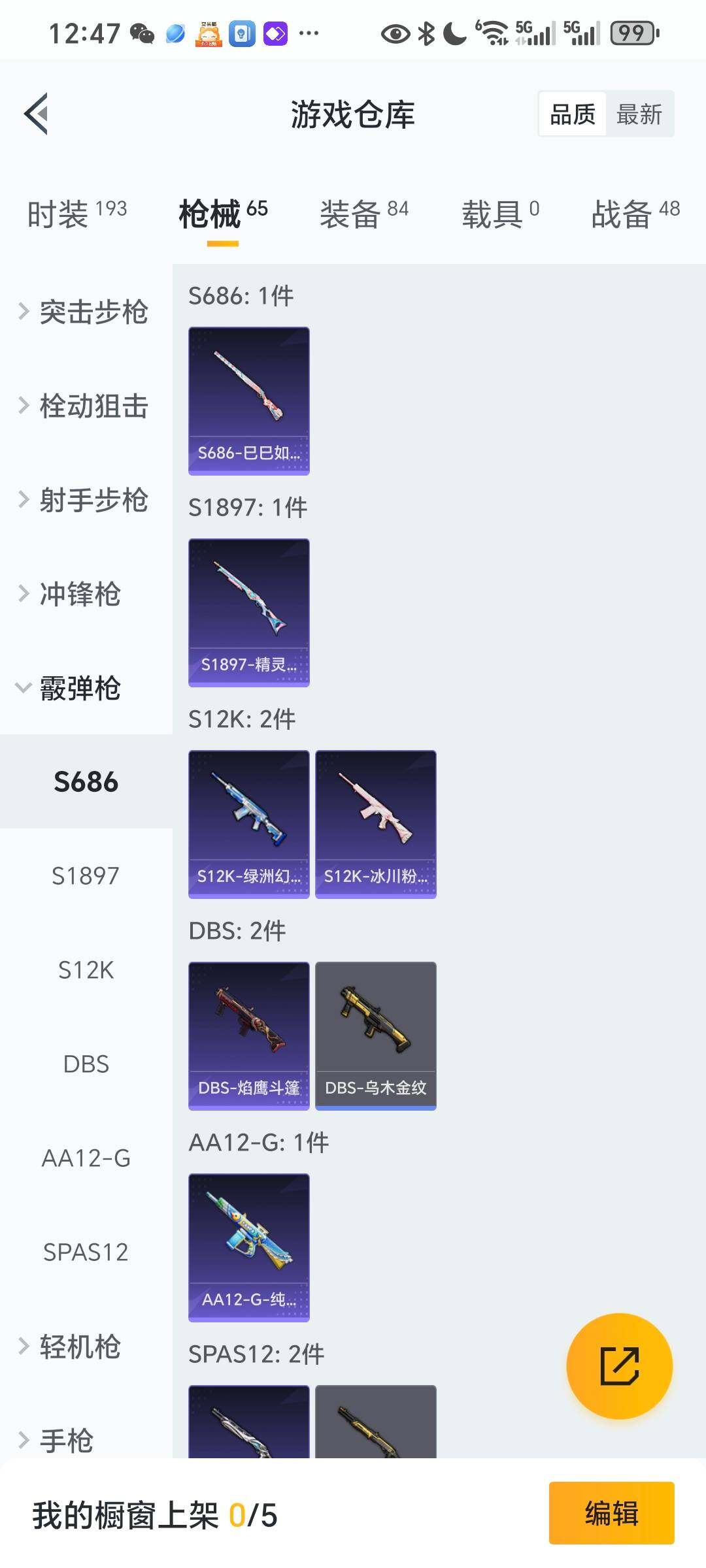Tap the orange share floating button
The height and width of the screenshot is (1568, 706).
619,1366
